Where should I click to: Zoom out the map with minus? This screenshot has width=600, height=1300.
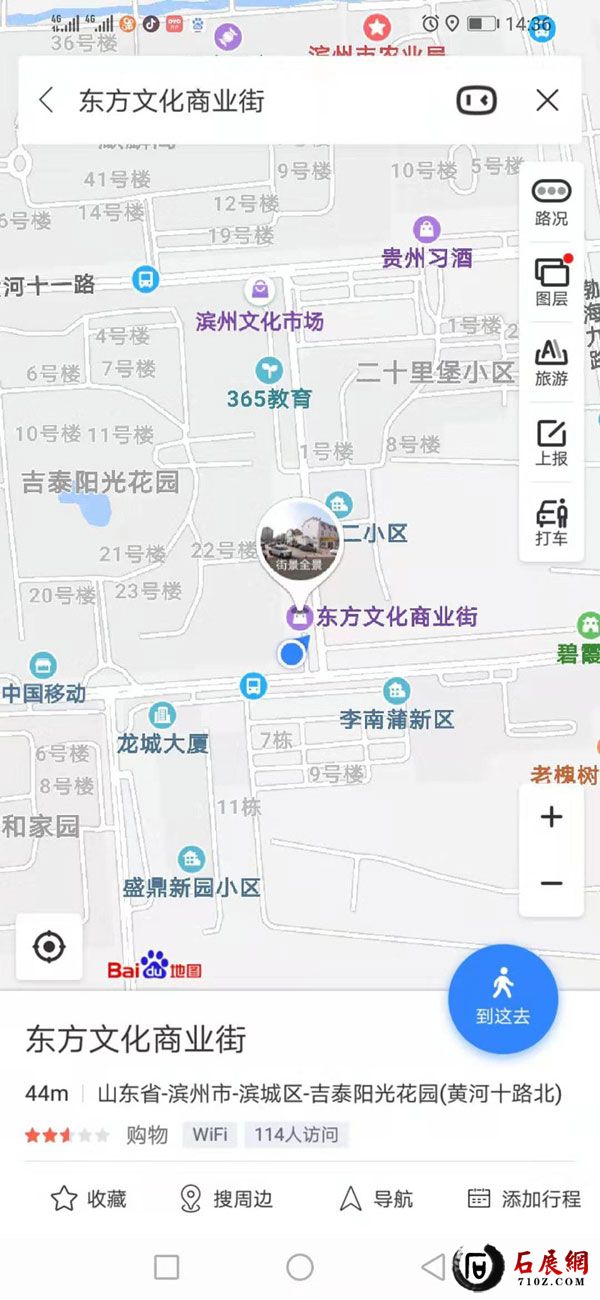[x=551, y=883]
